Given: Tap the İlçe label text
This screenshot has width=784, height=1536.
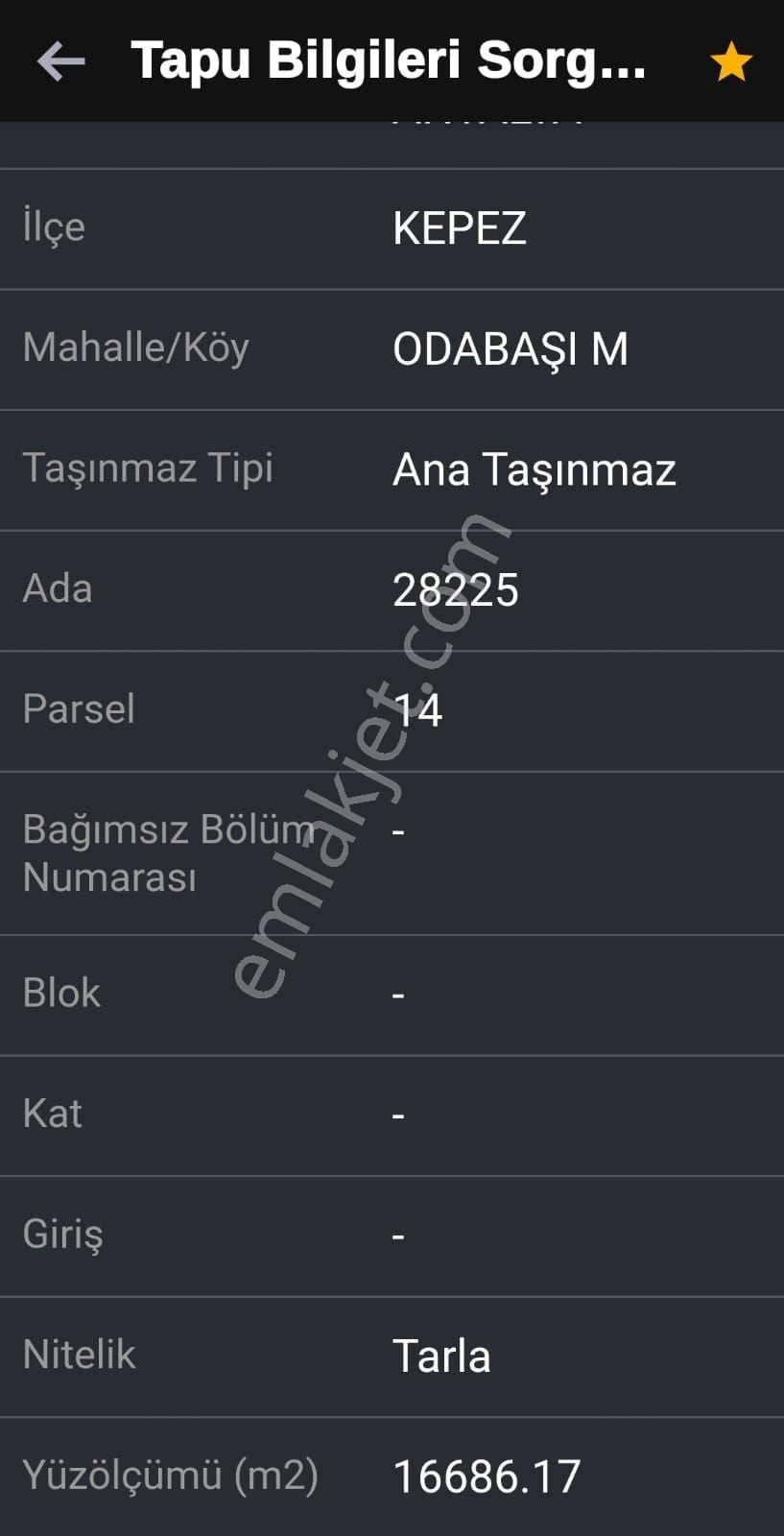Looking at the screenshot, I should [52, 228].
